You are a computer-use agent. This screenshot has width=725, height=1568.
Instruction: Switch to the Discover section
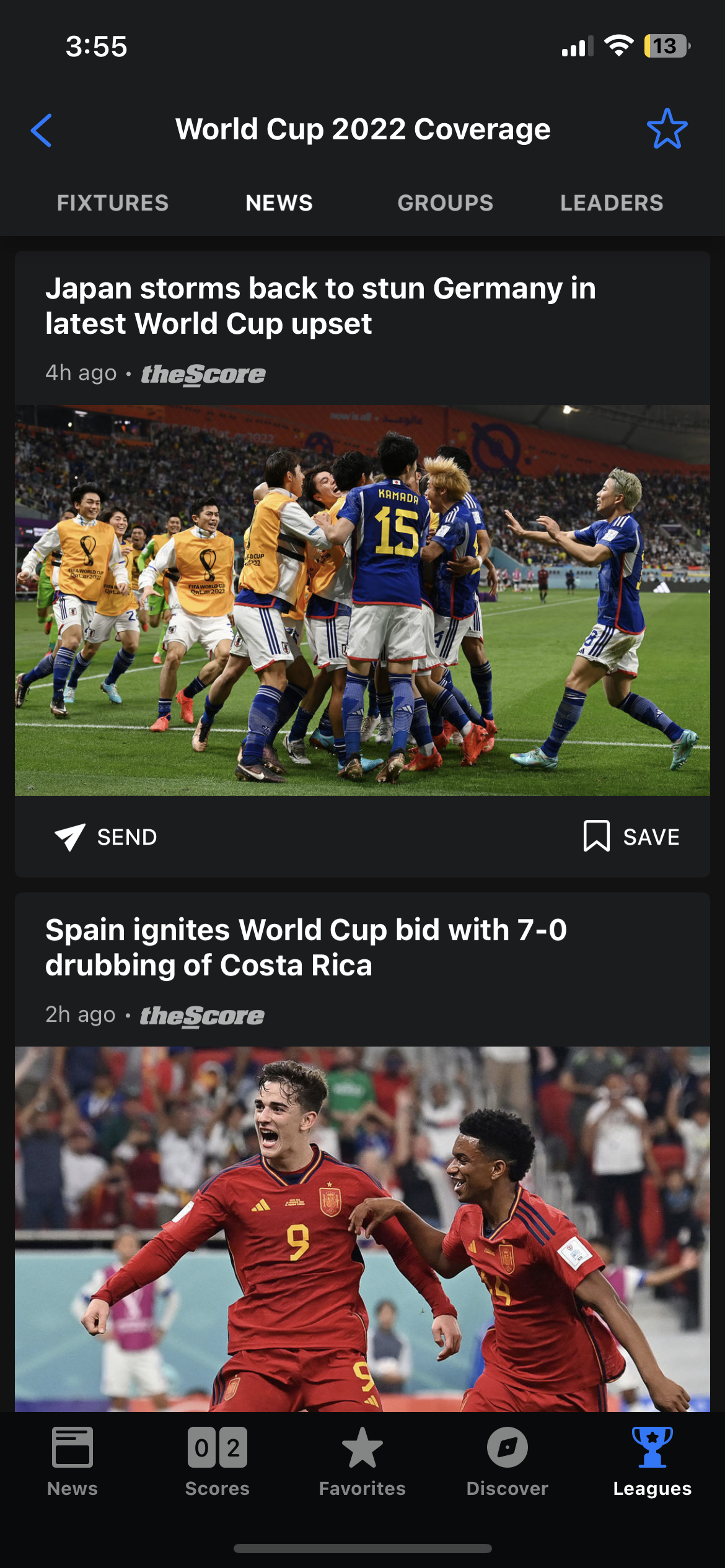pyautogui.click(x=507, y=1461)
